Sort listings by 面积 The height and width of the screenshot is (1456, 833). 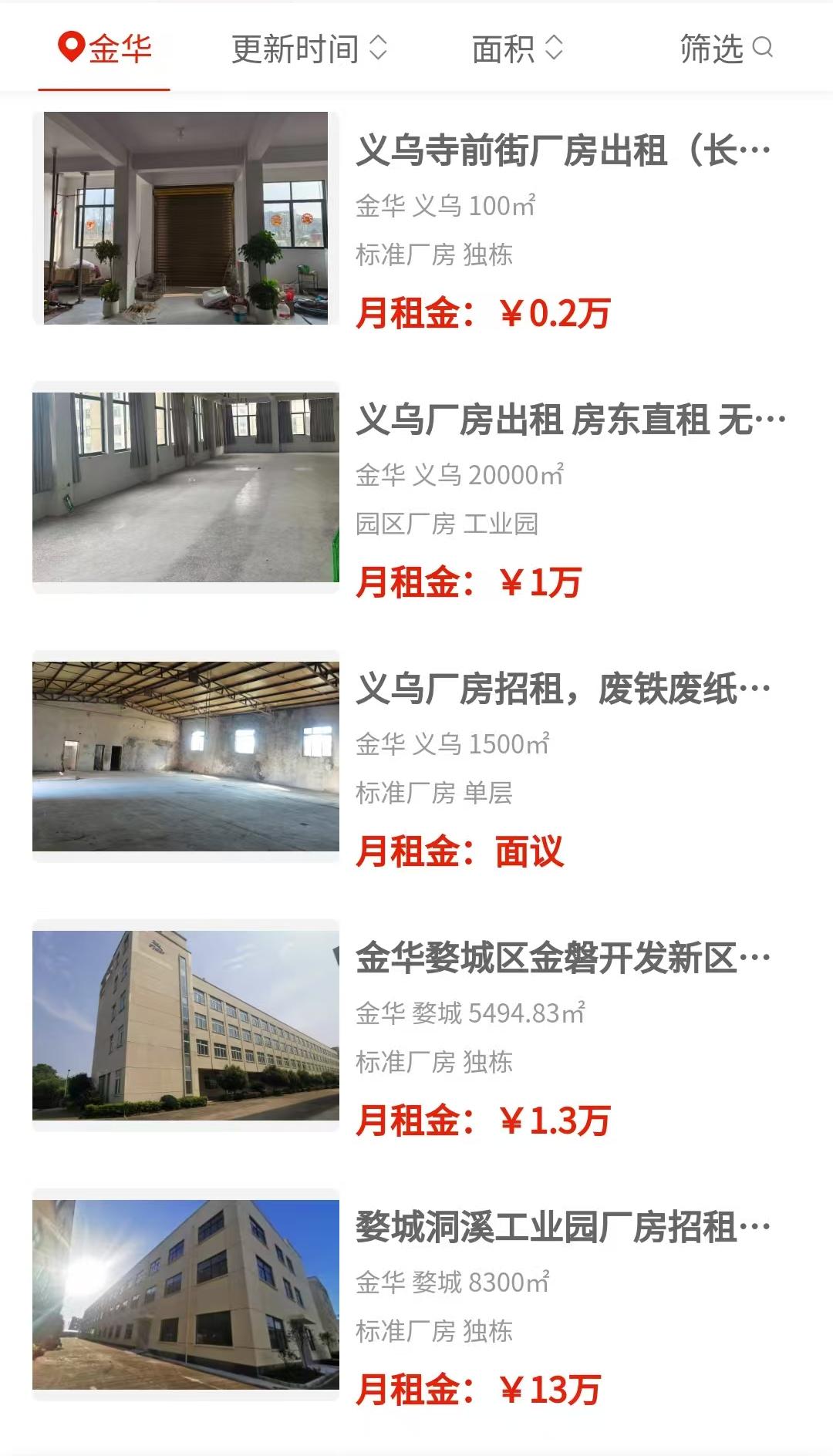517,49
